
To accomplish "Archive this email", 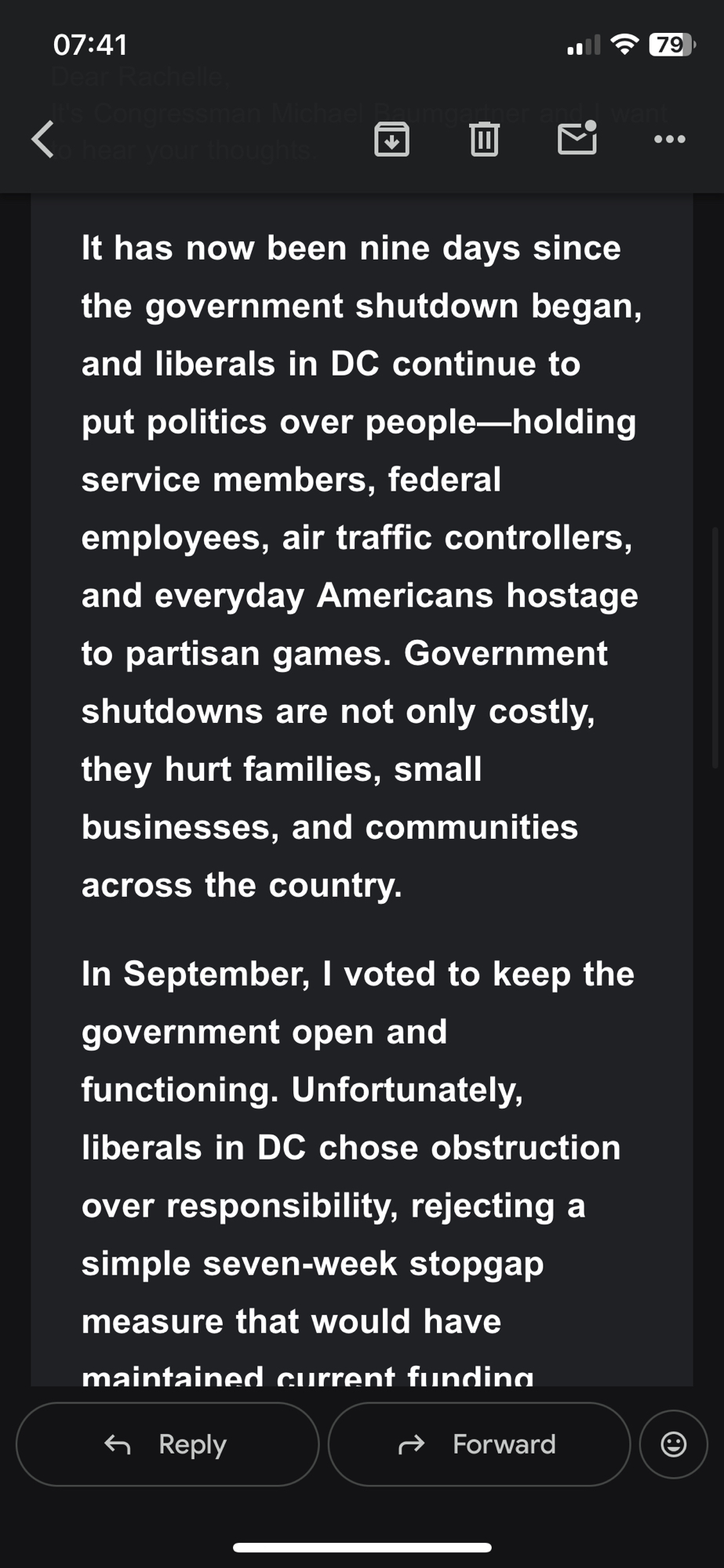I will [391, 140].
